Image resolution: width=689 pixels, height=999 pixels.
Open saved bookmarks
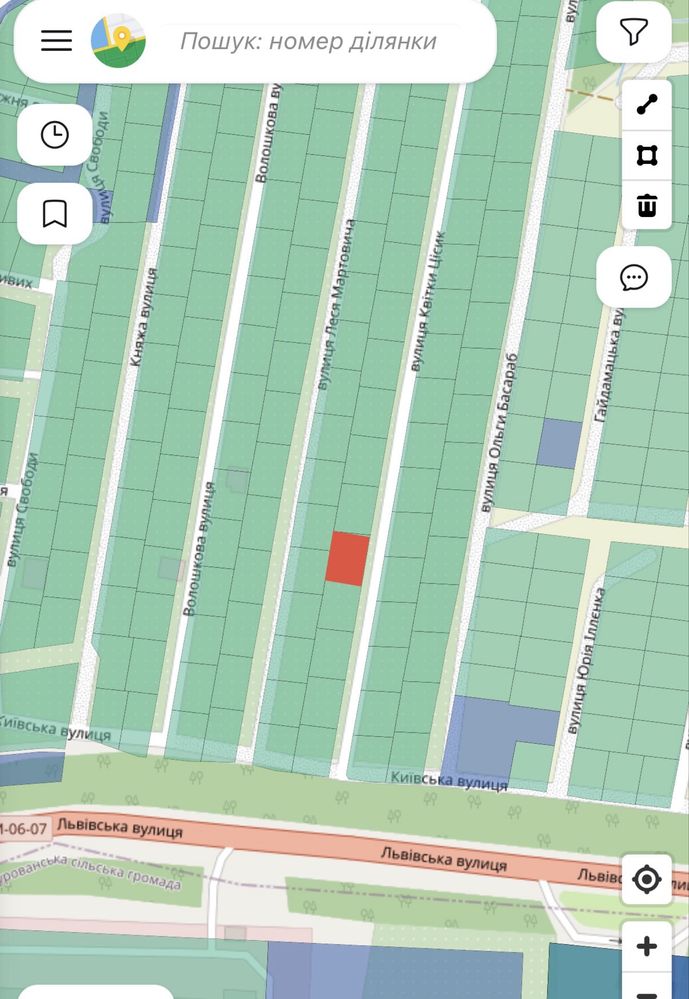coord(55,213)
